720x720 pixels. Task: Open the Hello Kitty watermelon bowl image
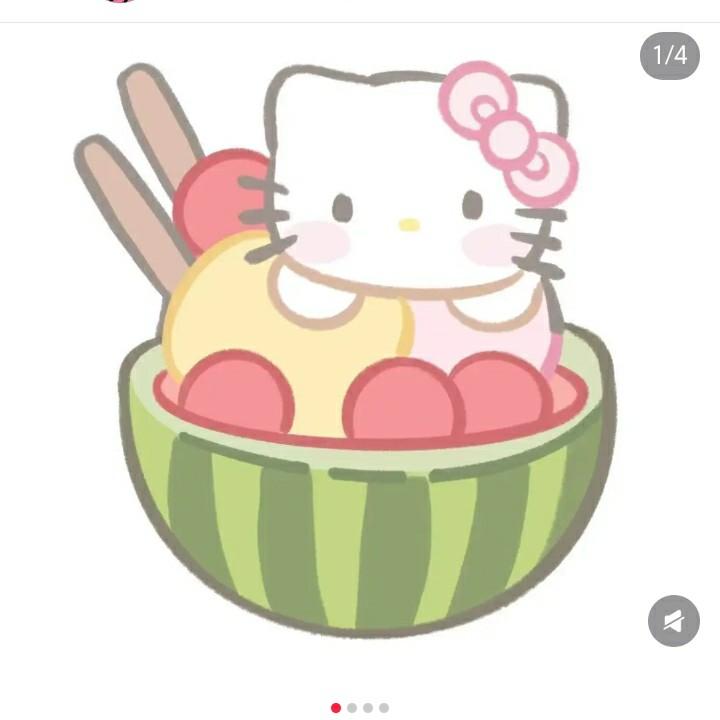360,350
